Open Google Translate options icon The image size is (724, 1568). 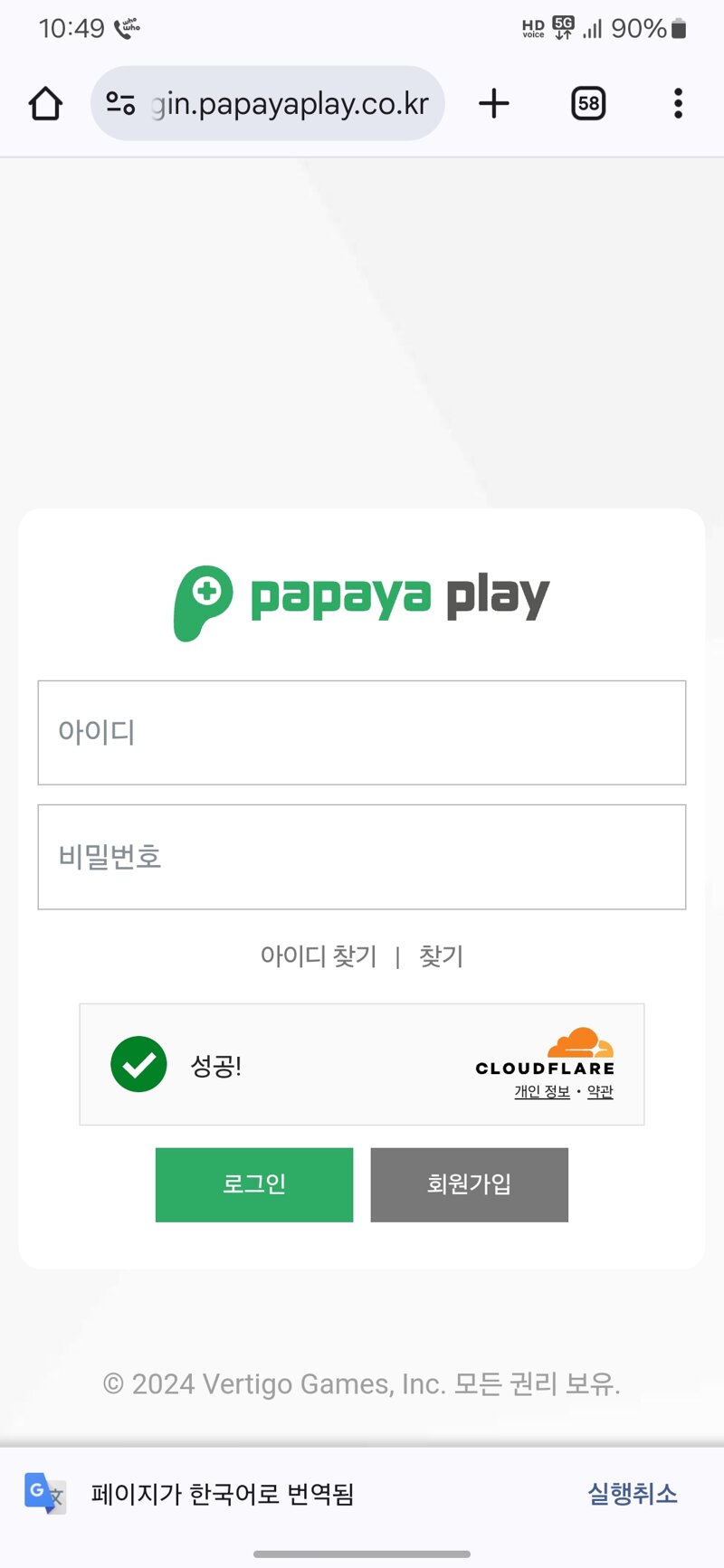44,1494
